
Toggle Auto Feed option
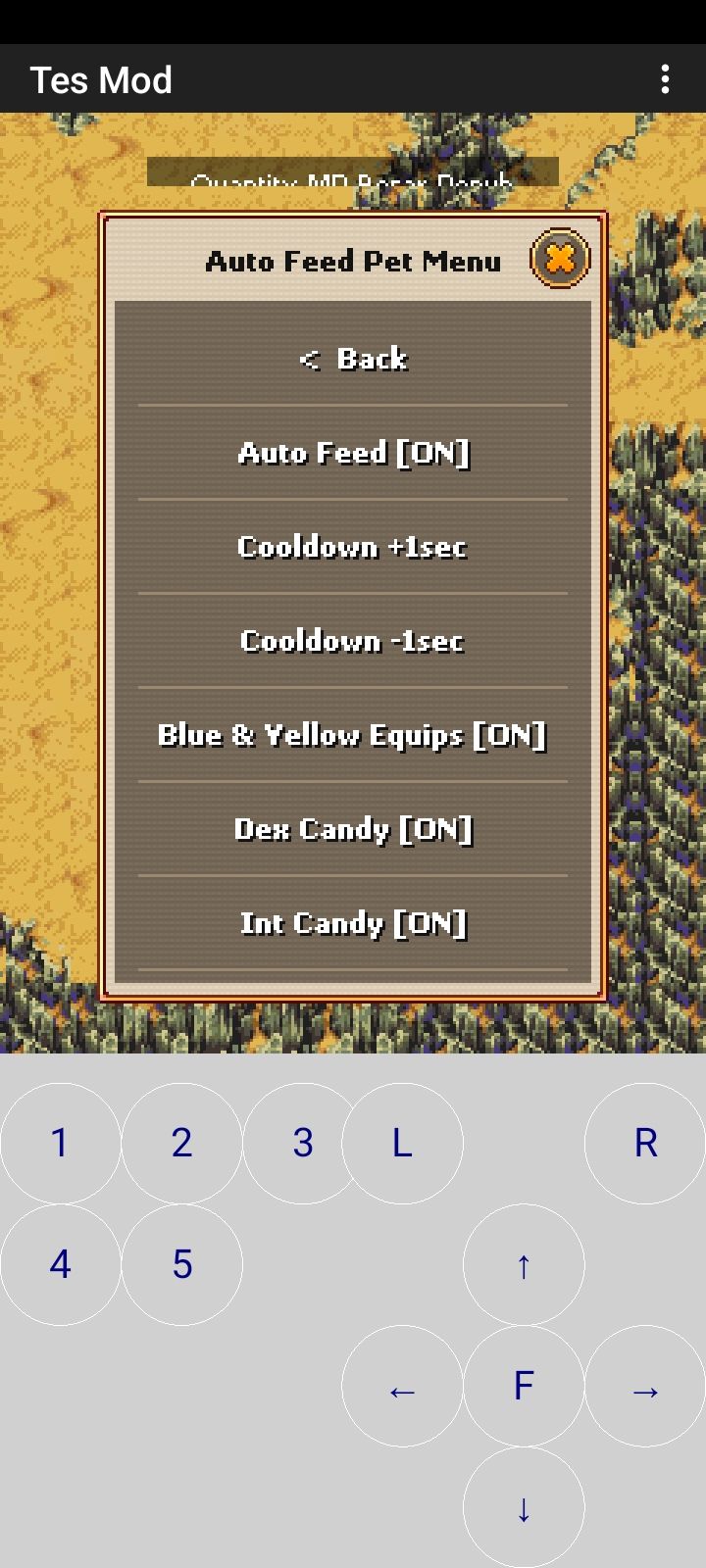pyautogui.click(x=353, y=453)
